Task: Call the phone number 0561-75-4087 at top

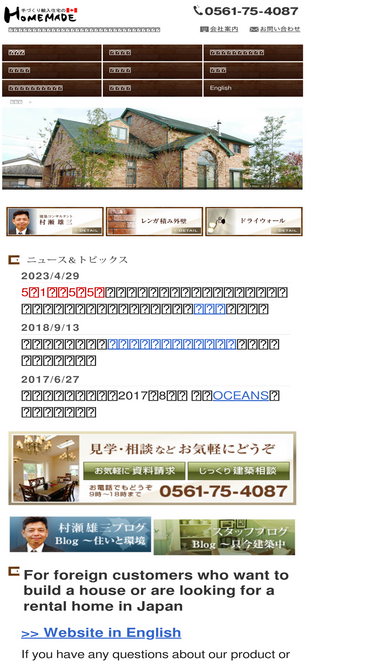Action: tap(246, 11)
